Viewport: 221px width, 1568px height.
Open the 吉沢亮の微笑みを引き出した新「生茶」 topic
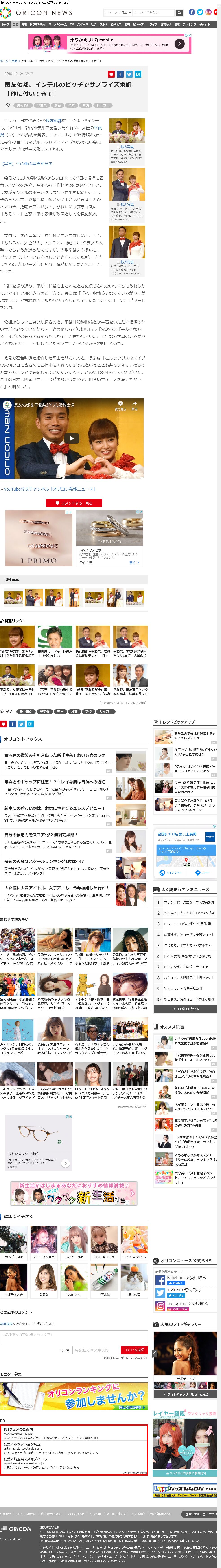tap(55, 755)
